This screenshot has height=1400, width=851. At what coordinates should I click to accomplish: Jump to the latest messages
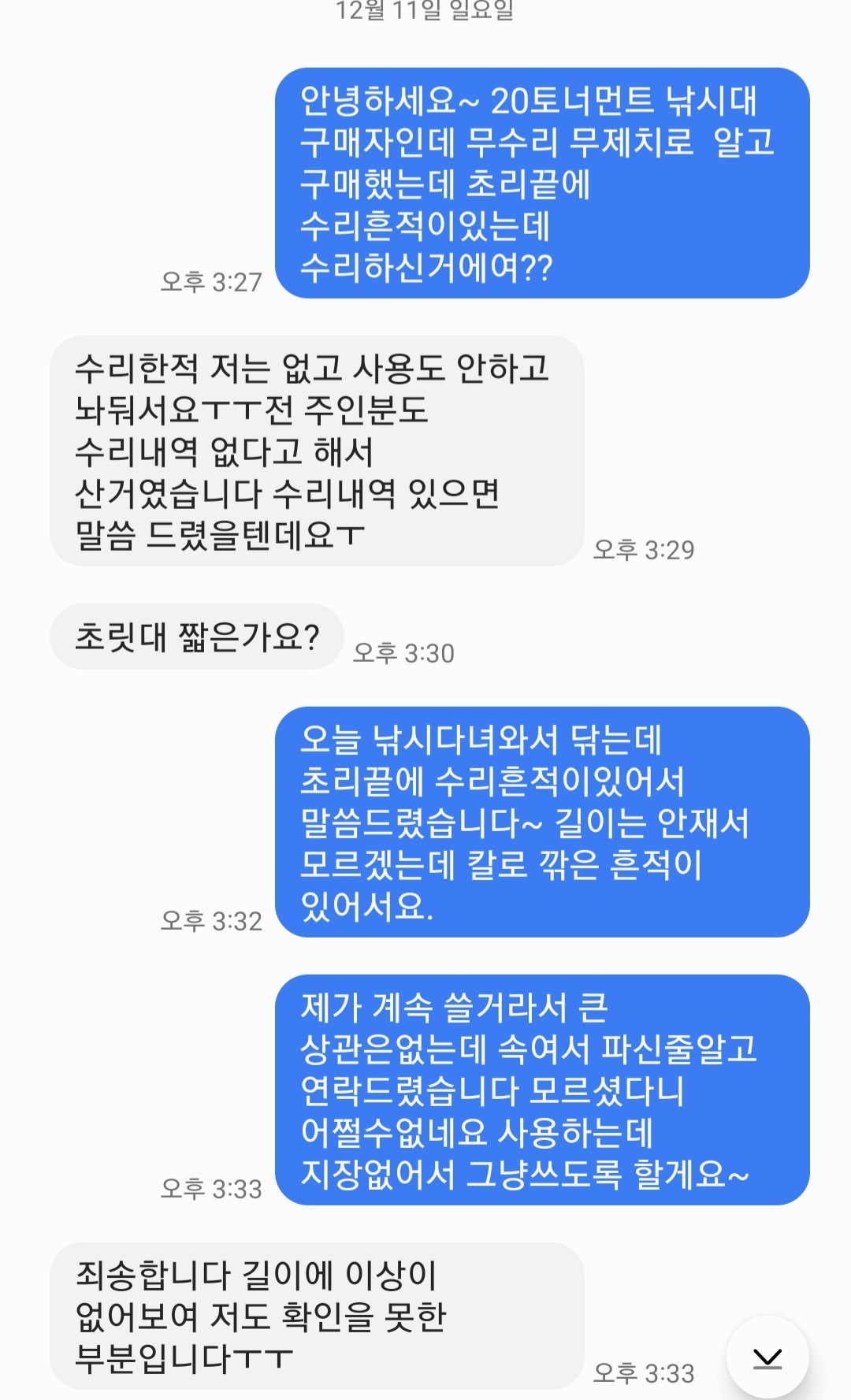(767, 1357)
